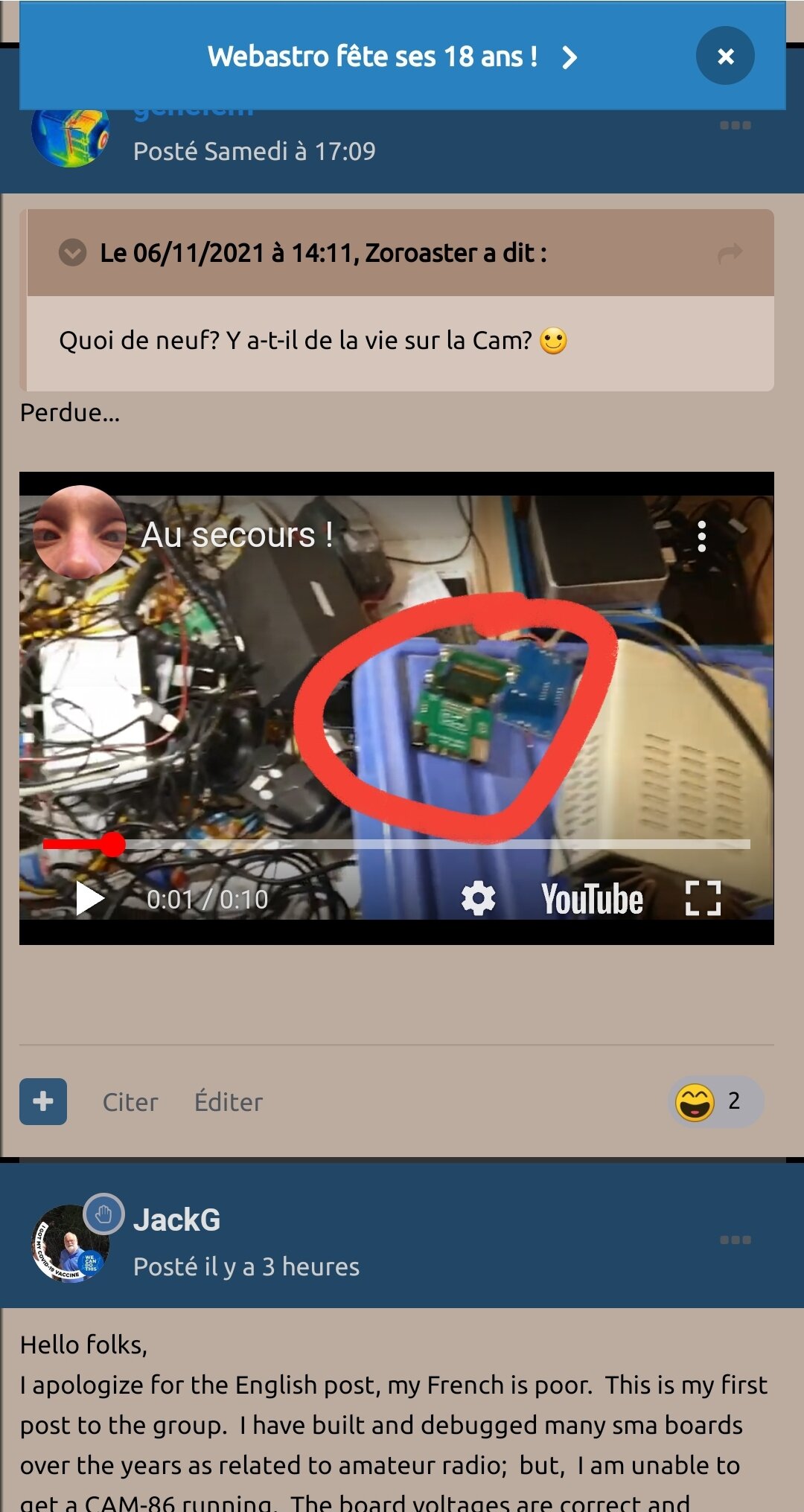Open JackG's profile
This screenshot has height=1512, width=804.
[x=176, y=1220]
